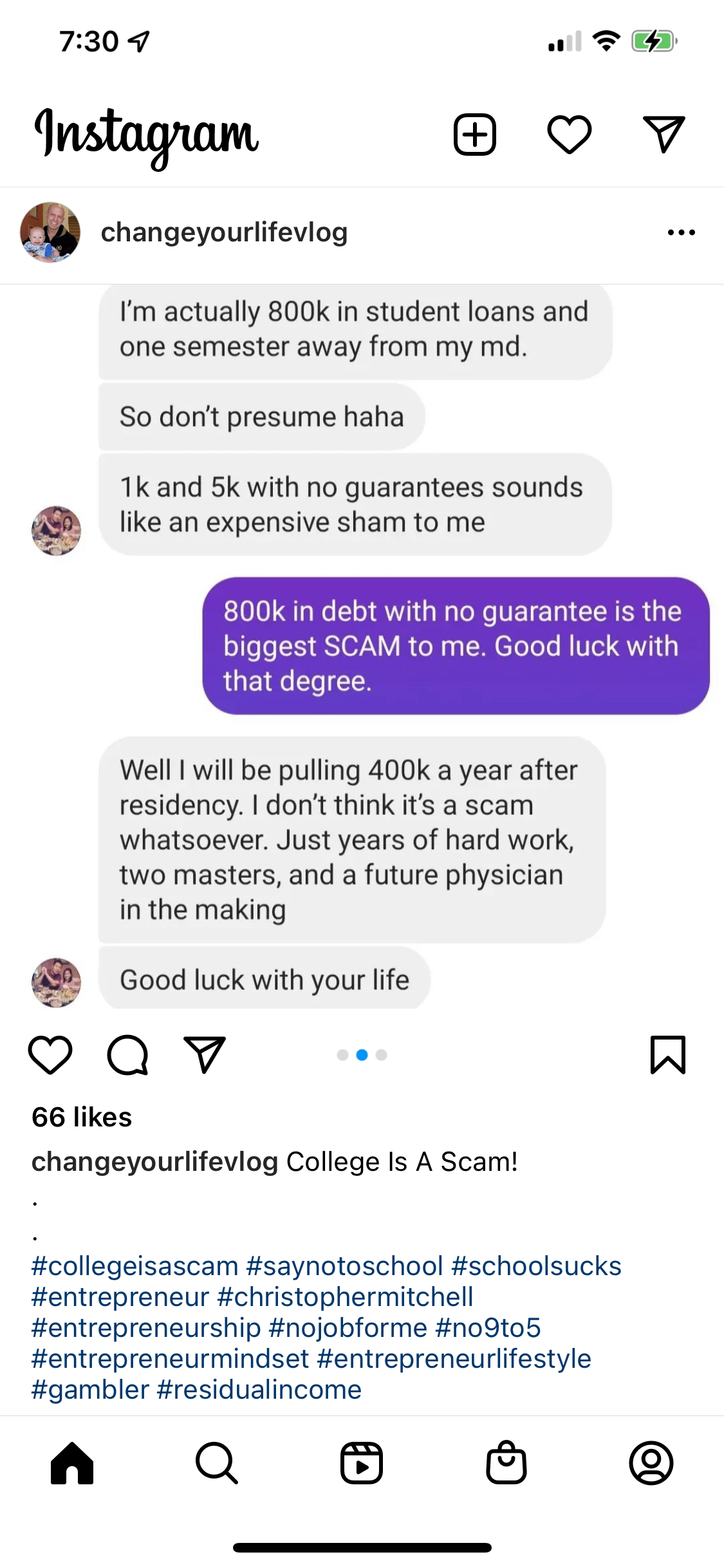Comment on this post

(x=127, y=1054)
